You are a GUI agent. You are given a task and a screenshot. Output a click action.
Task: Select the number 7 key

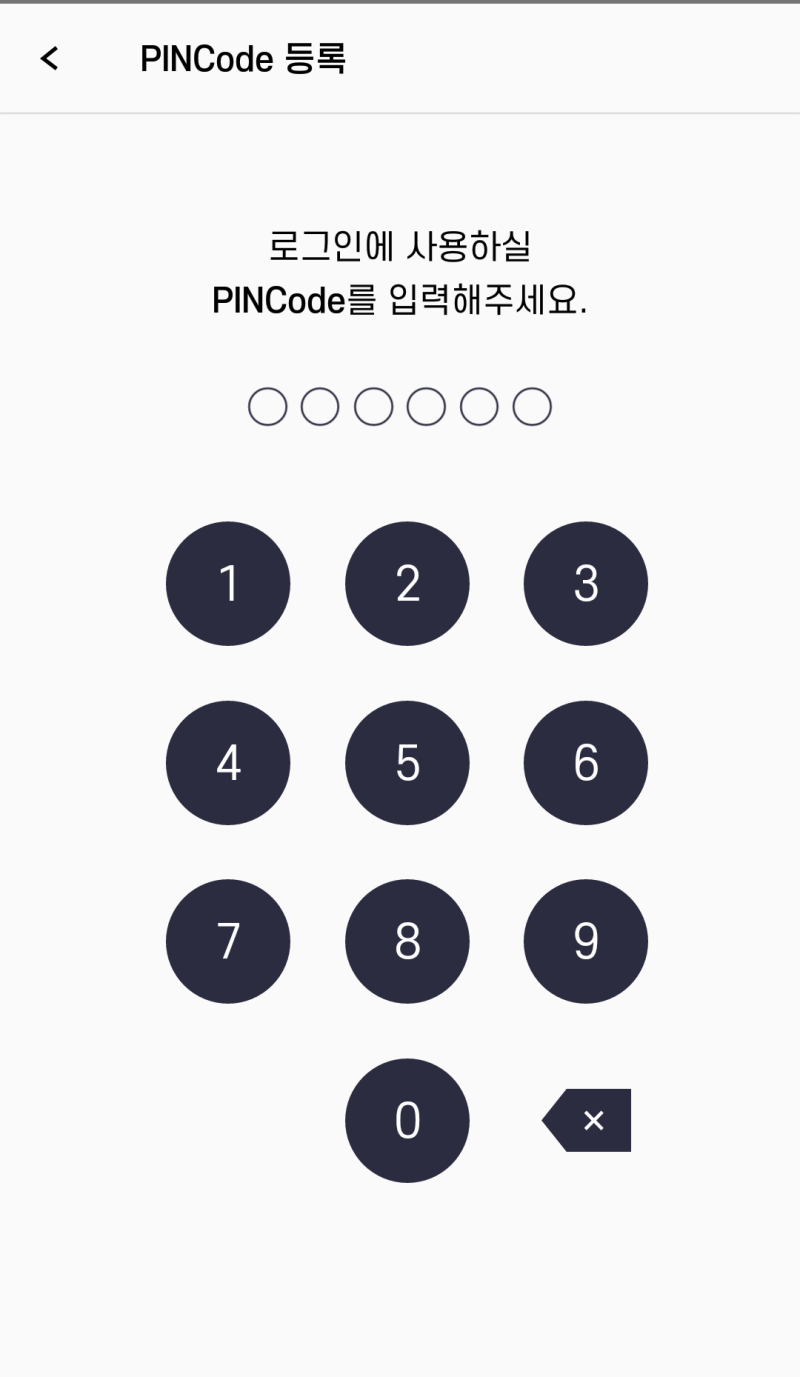pyautogui.click(x=228, y=941)
